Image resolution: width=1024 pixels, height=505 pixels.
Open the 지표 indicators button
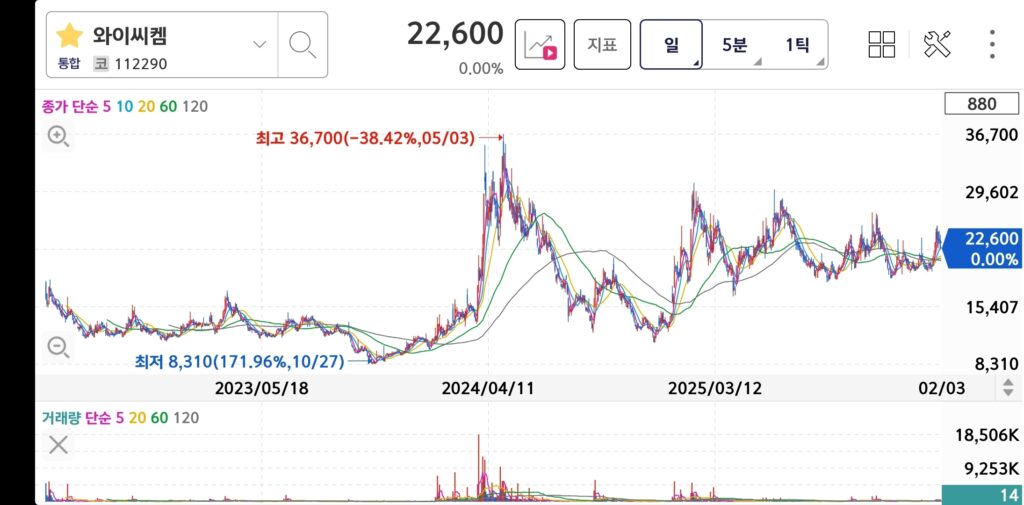602,44
